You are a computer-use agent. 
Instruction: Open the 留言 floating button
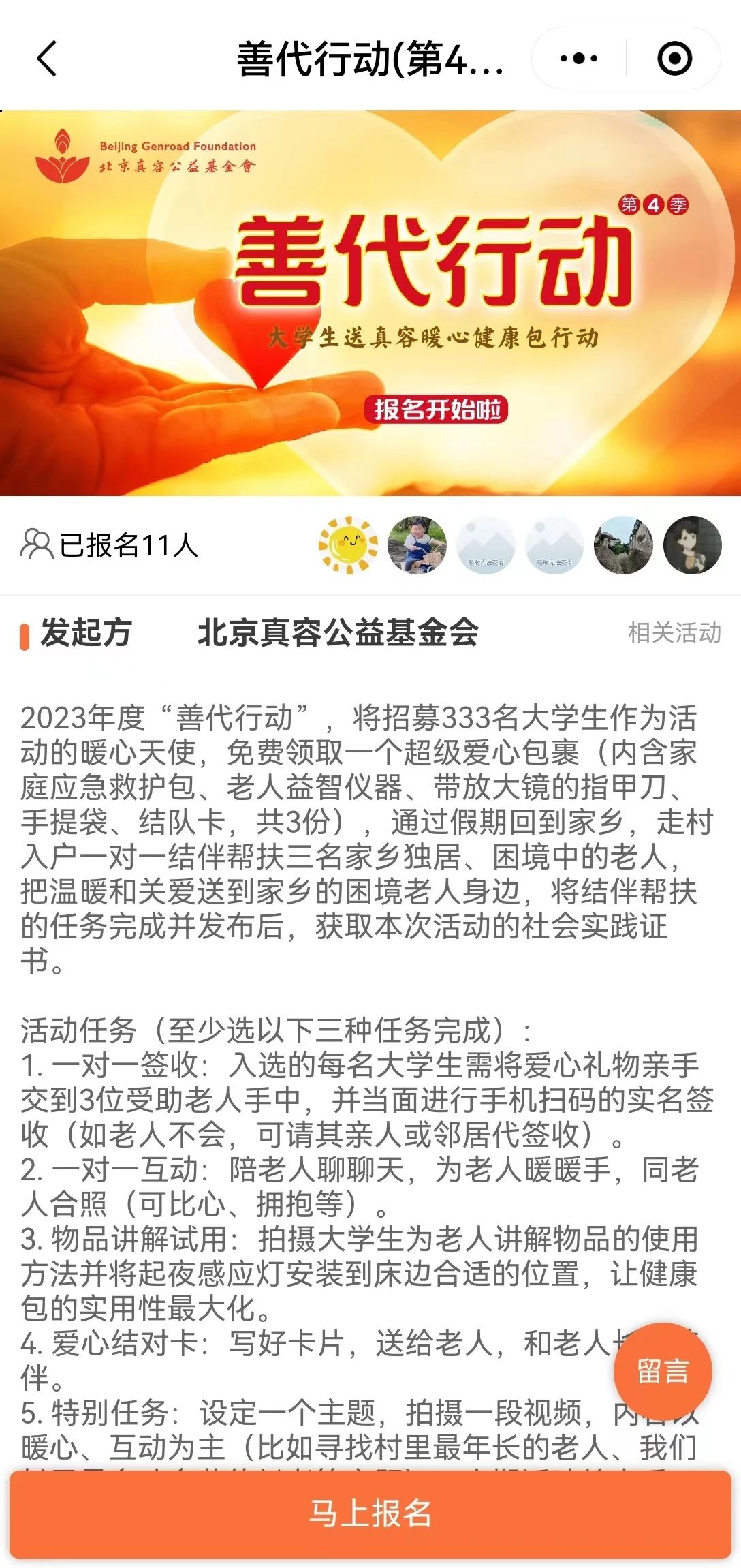point(663,1371)
